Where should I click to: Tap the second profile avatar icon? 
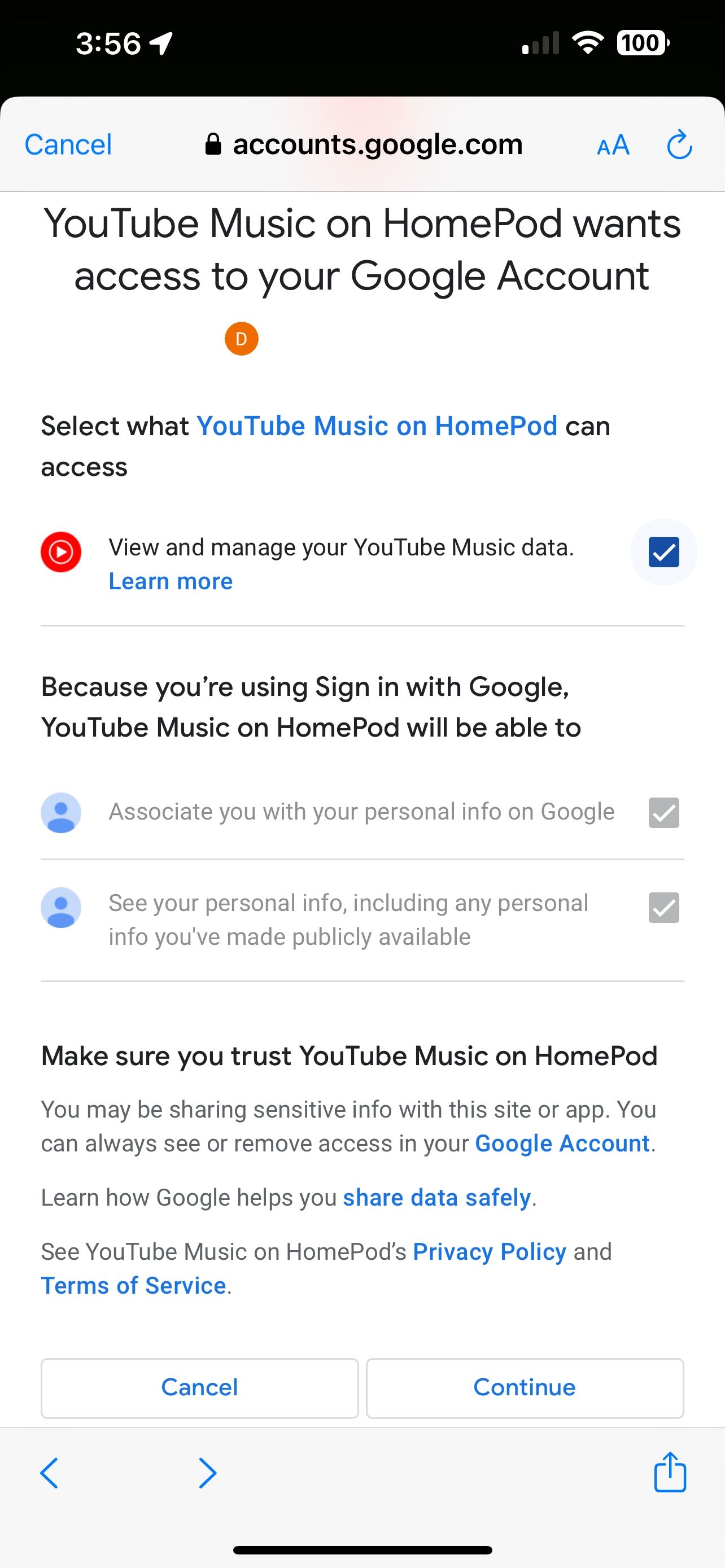coord(61,908)
